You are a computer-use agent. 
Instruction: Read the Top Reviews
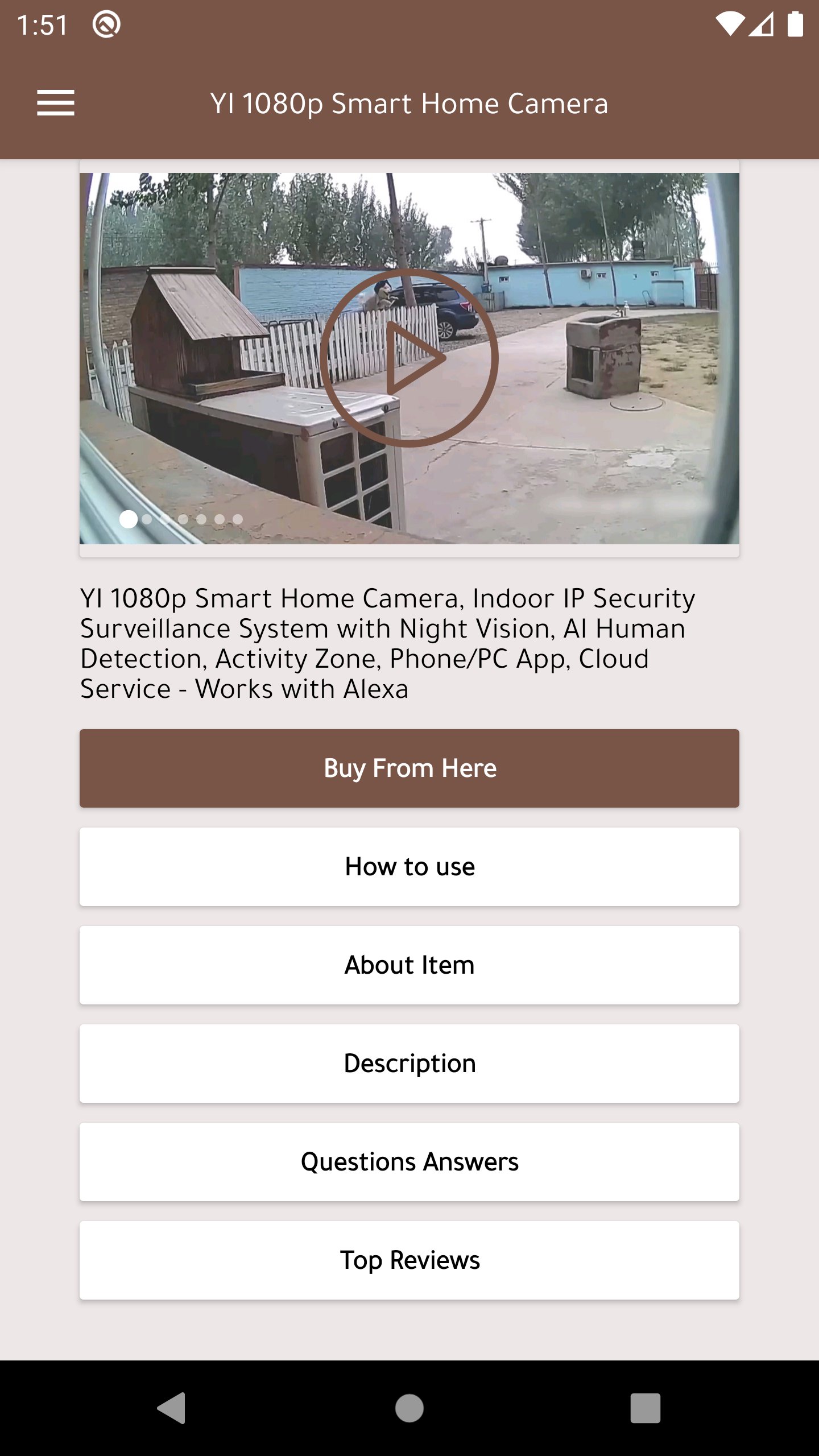pyautogui.click(x=409, y=1260)
